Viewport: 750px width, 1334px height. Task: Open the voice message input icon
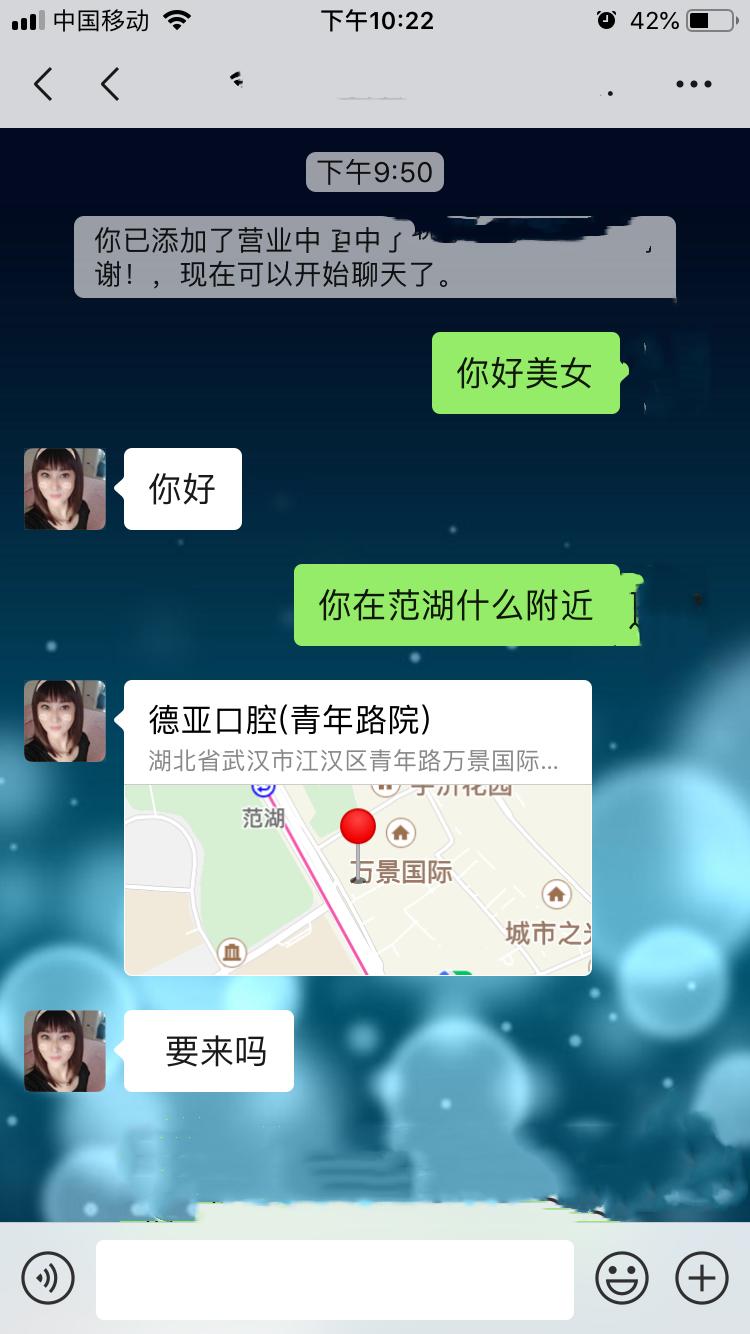[x=48, y=1278]
